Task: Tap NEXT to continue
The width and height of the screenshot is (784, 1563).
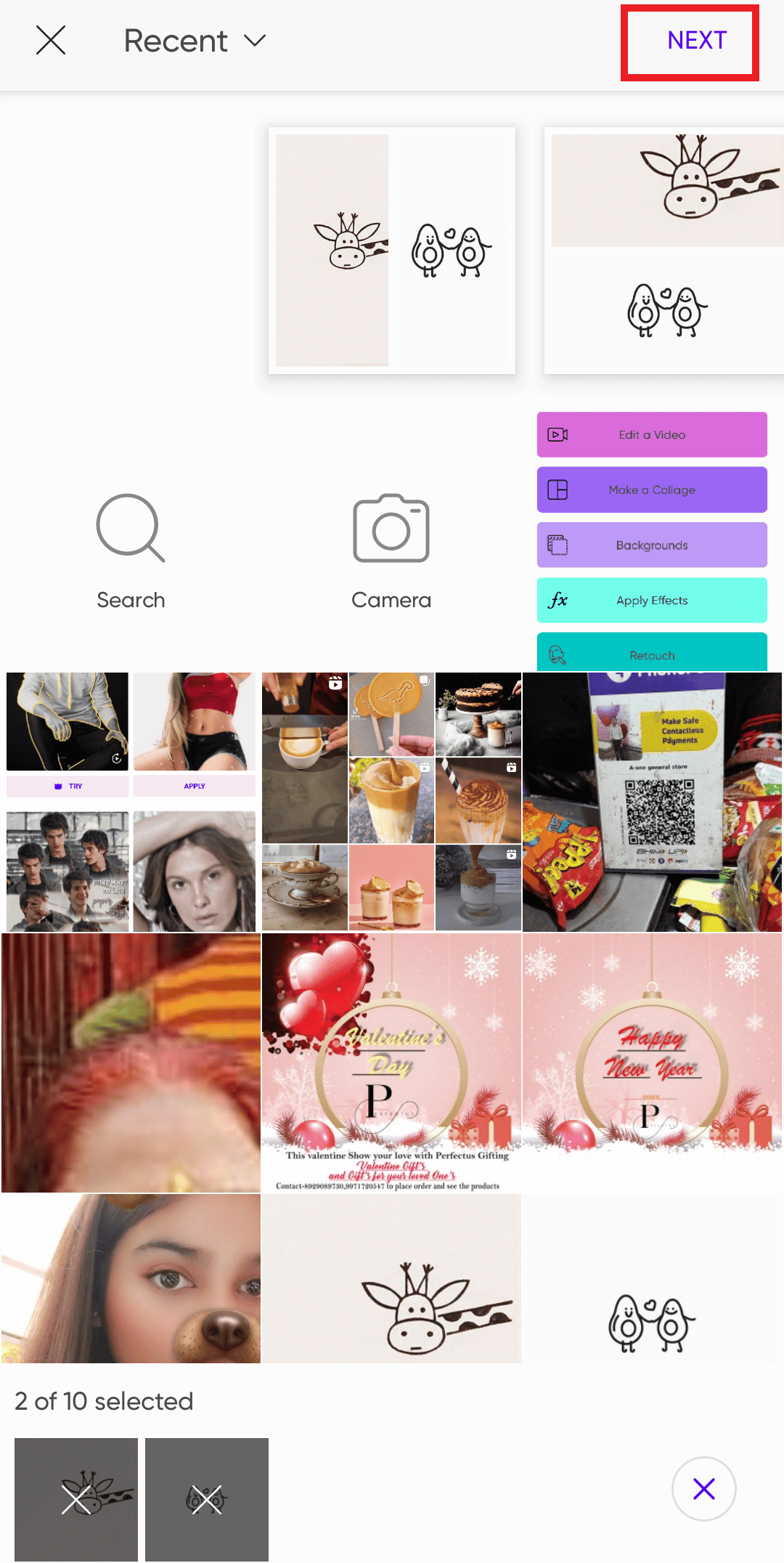Action: click(x=696, y=41)
